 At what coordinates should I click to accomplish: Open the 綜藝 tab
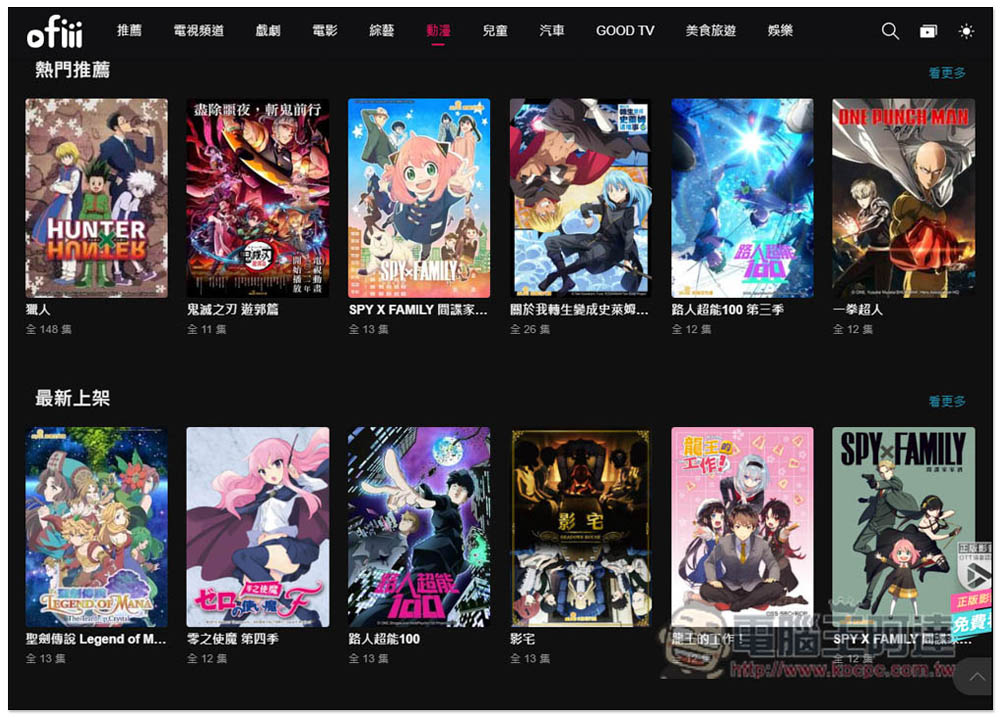tap(382, 31)
